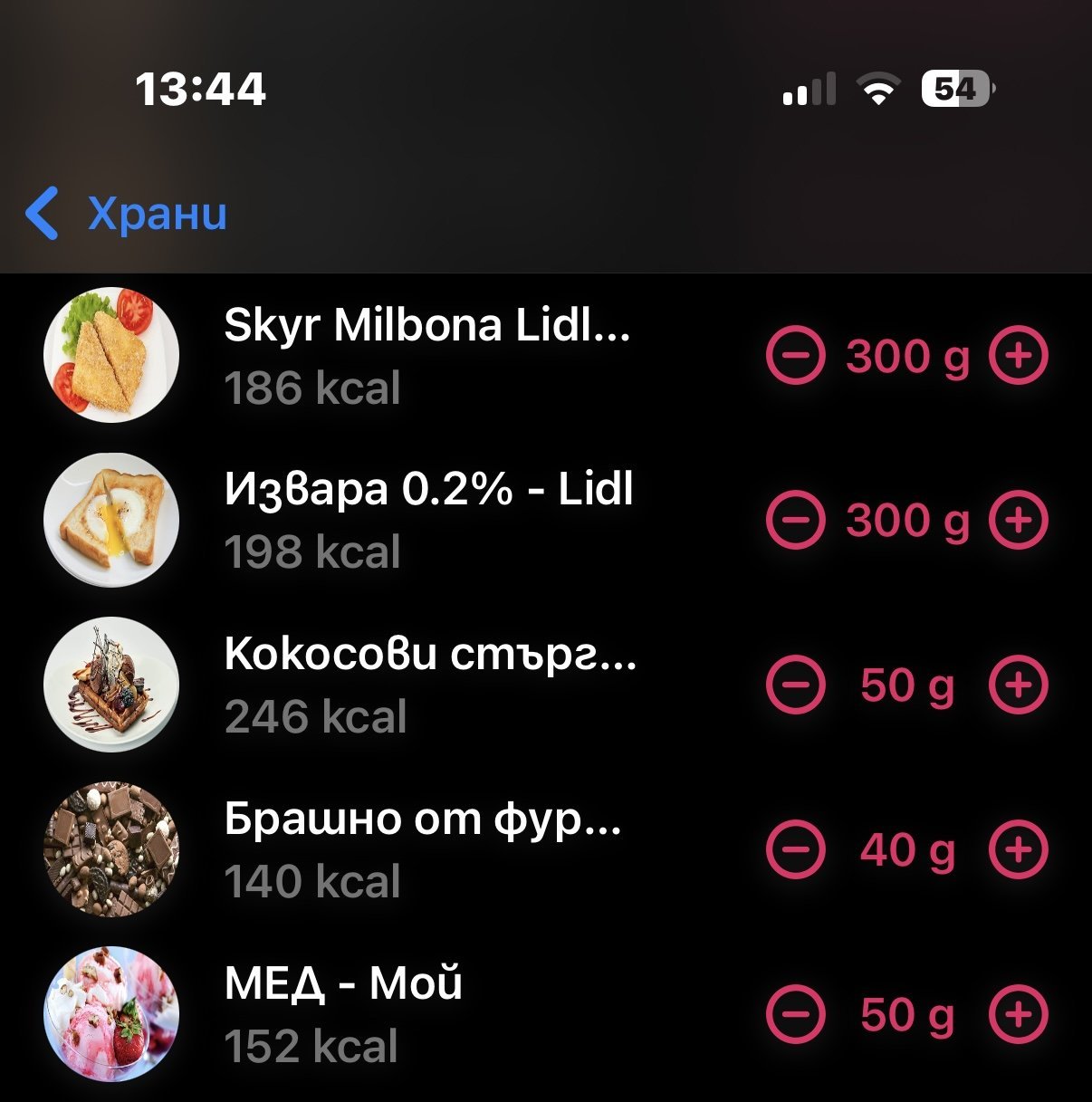Tap minus for Кокосови стърг...
The width and height of the screenshot is (1092, 1102).
[795, 685]
